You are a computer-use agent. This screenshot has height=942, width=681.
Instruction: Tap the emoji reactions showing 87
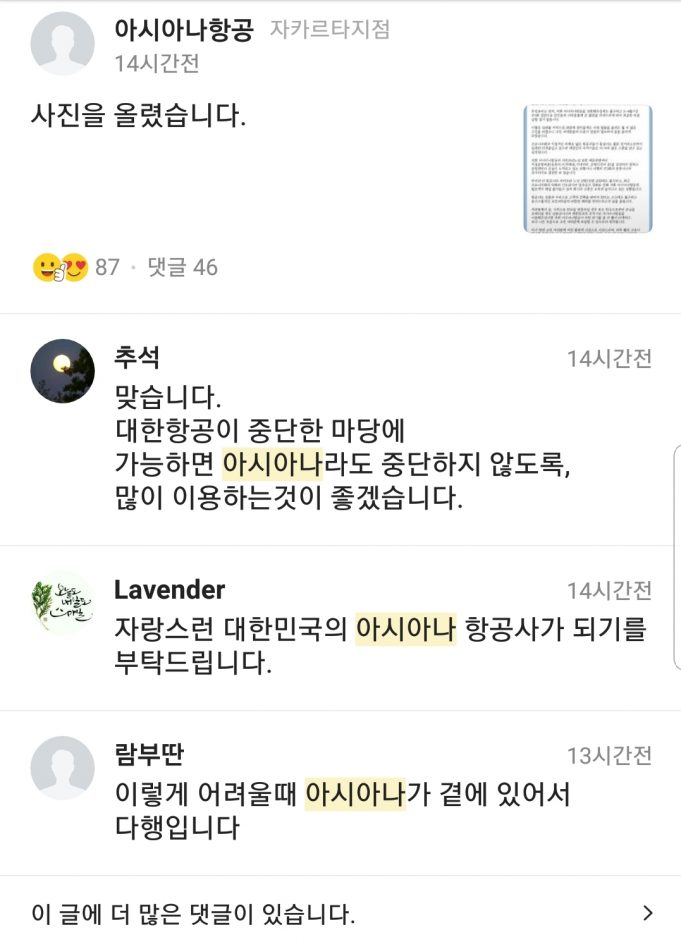pyautogui.click(x=75, y=267)
